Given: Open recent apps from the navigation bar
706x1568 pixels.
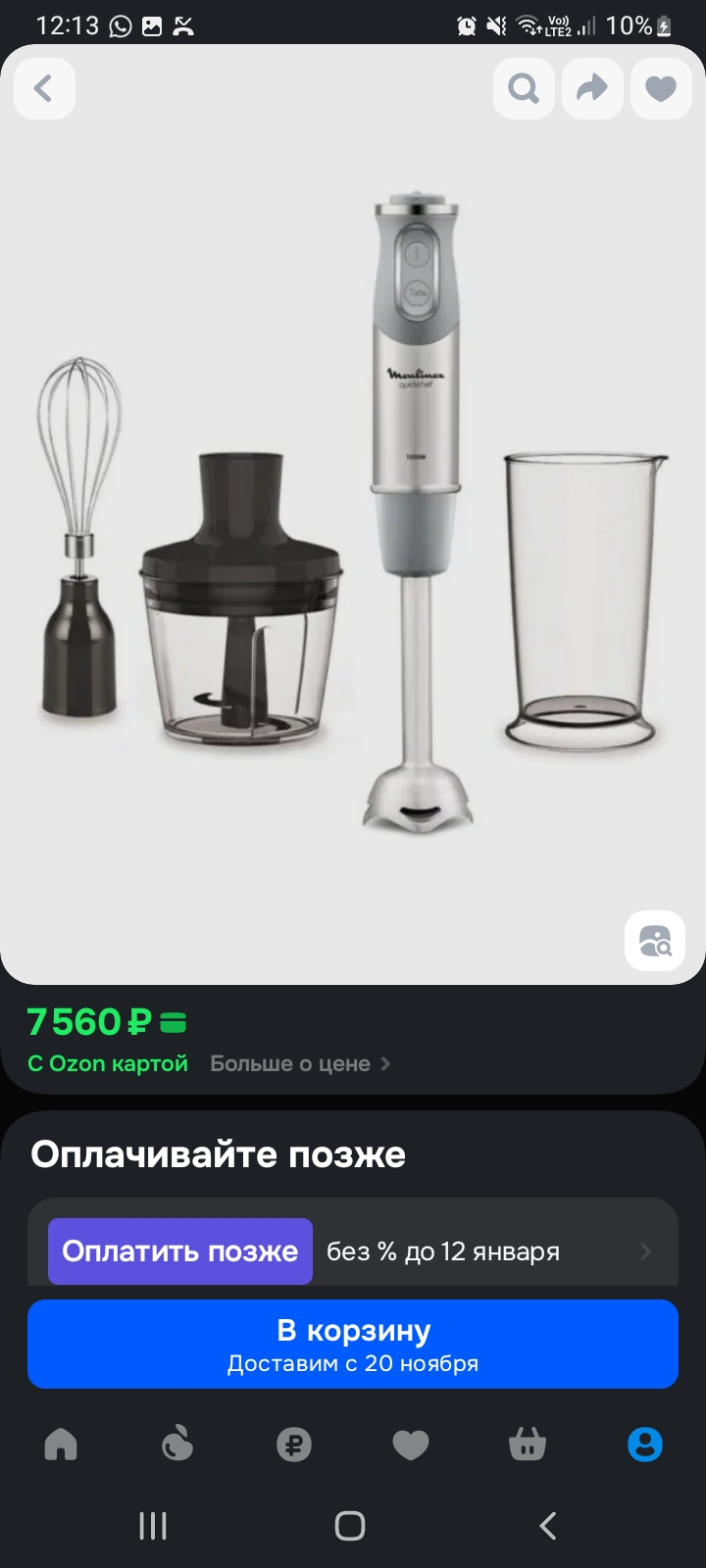Looking at the screenshot, I should [x=153, y=1526].
